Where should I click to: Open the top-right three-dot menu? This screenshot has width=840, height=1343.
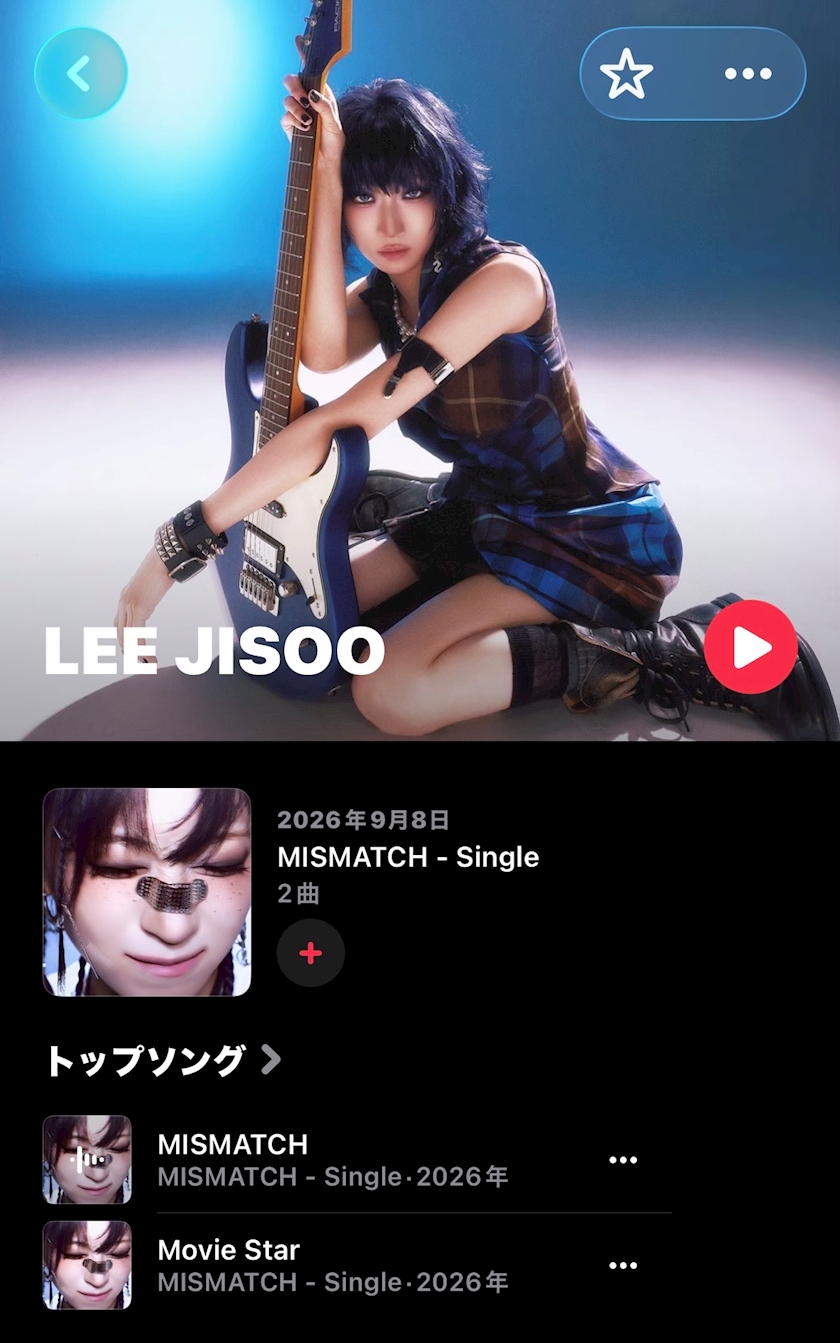[748, 74]
